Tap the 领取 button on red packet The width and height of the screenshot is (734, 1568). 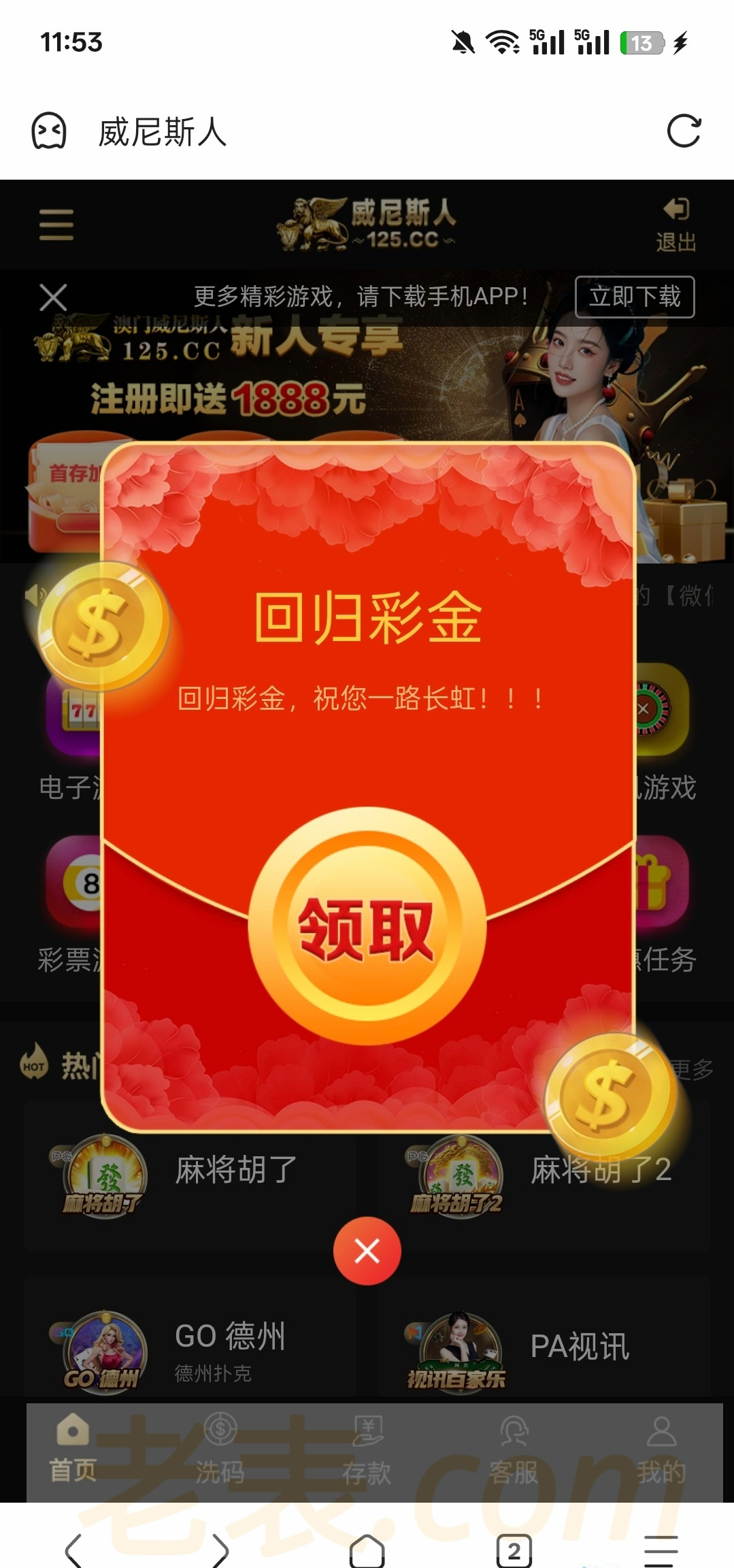(367, 927)
